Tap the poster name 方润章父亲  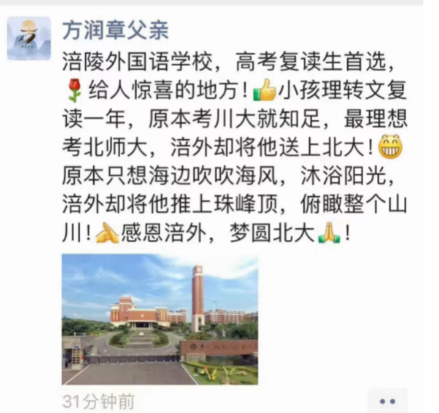[x=115, y=30]
